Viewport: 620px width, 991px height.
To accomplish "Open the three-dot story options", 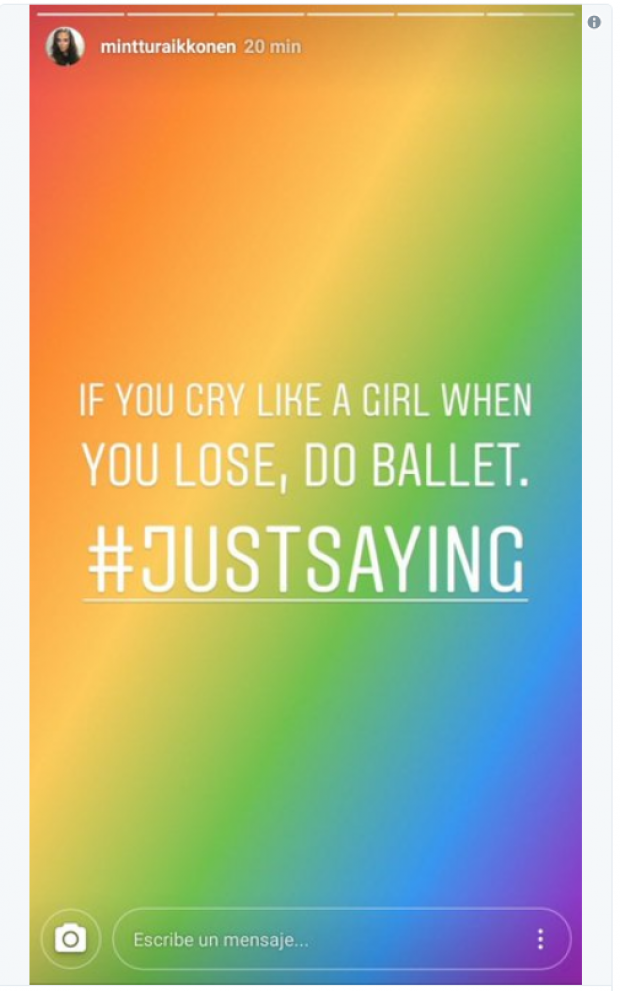I will 540,939.
